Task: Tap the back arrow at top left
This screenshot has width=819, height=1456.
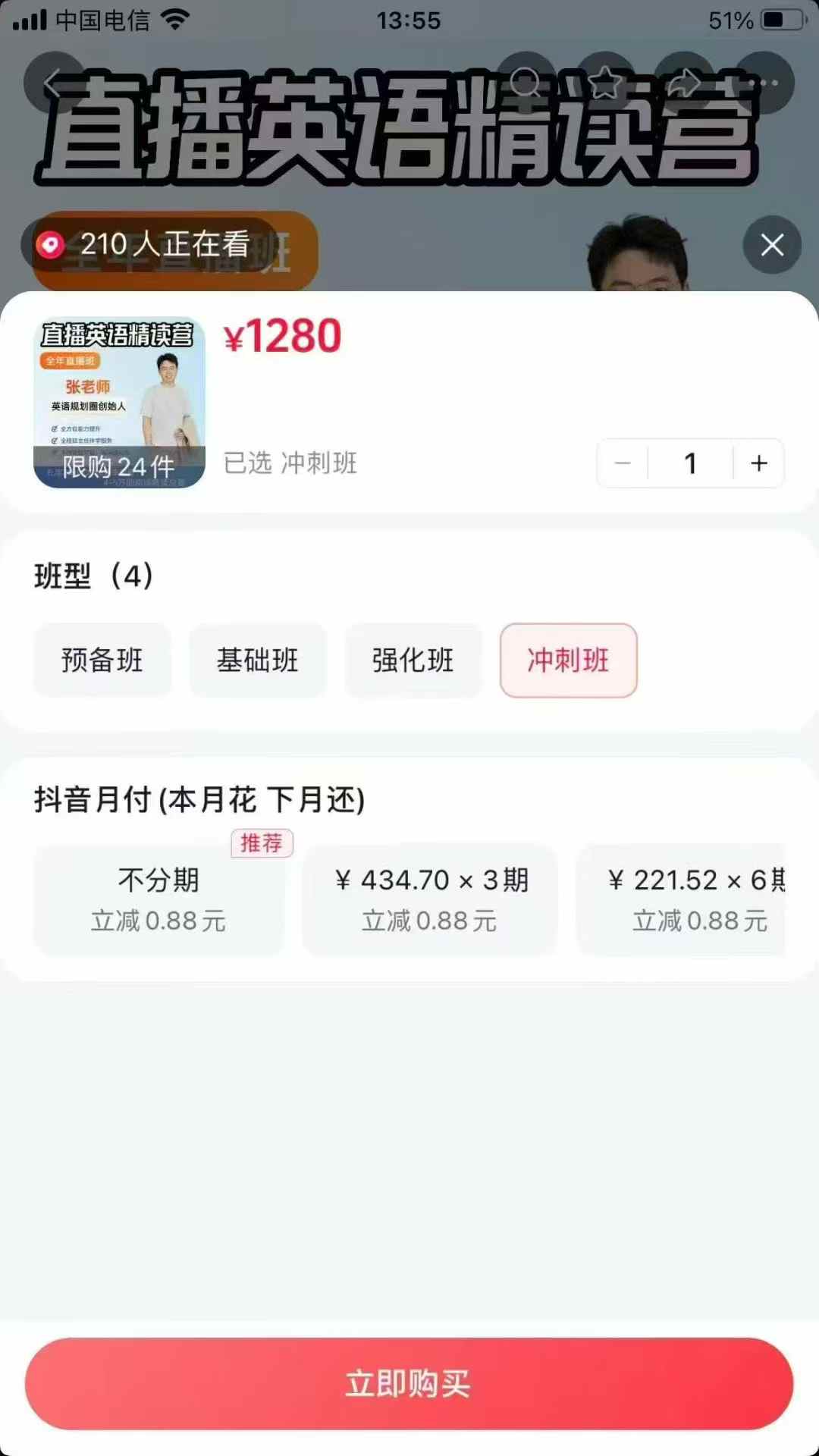Action: [x=52, y=82]
